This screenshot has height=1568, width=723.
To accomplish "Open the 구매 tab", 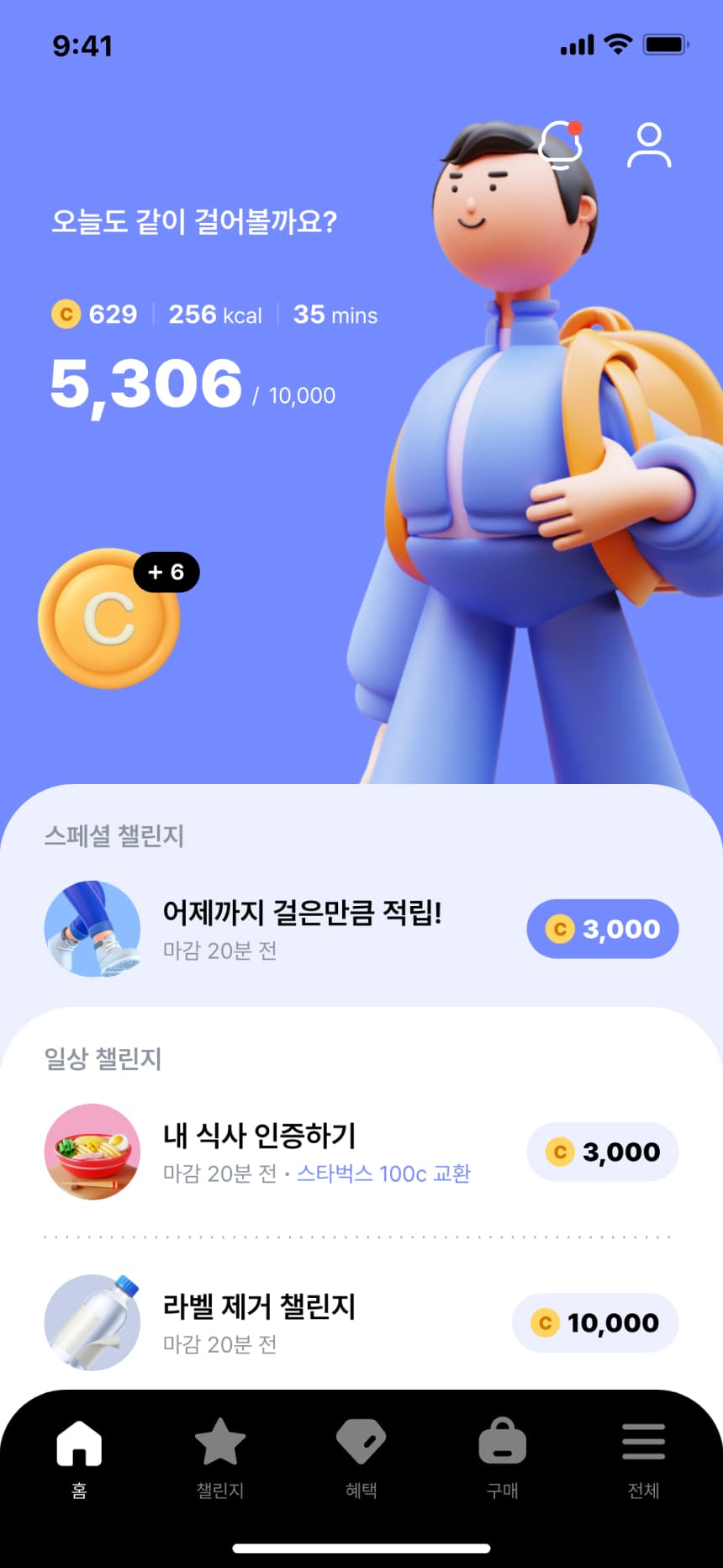I will (x=503, y=1458).
